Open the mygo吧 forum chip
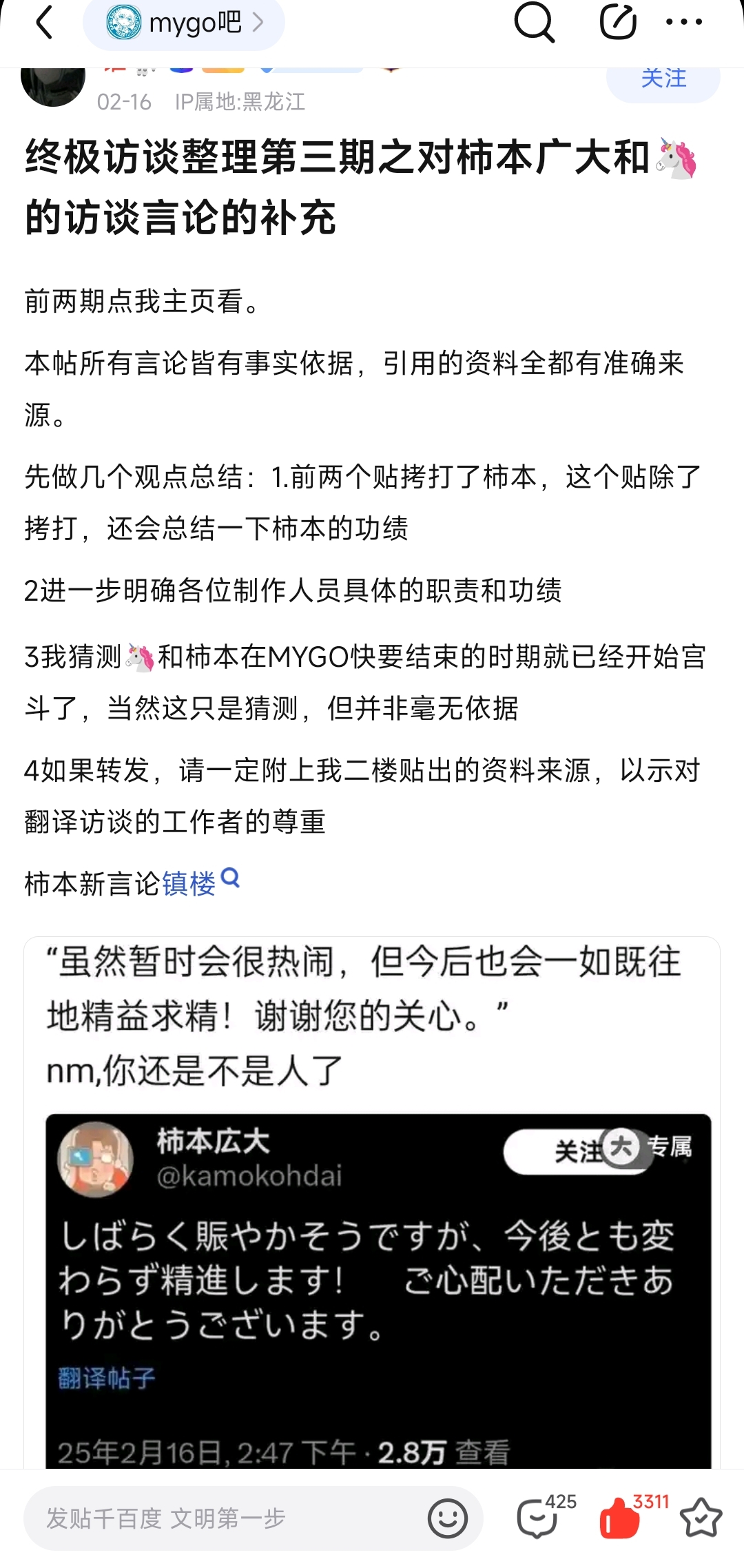744x1568 pixels. coord(184,23)
